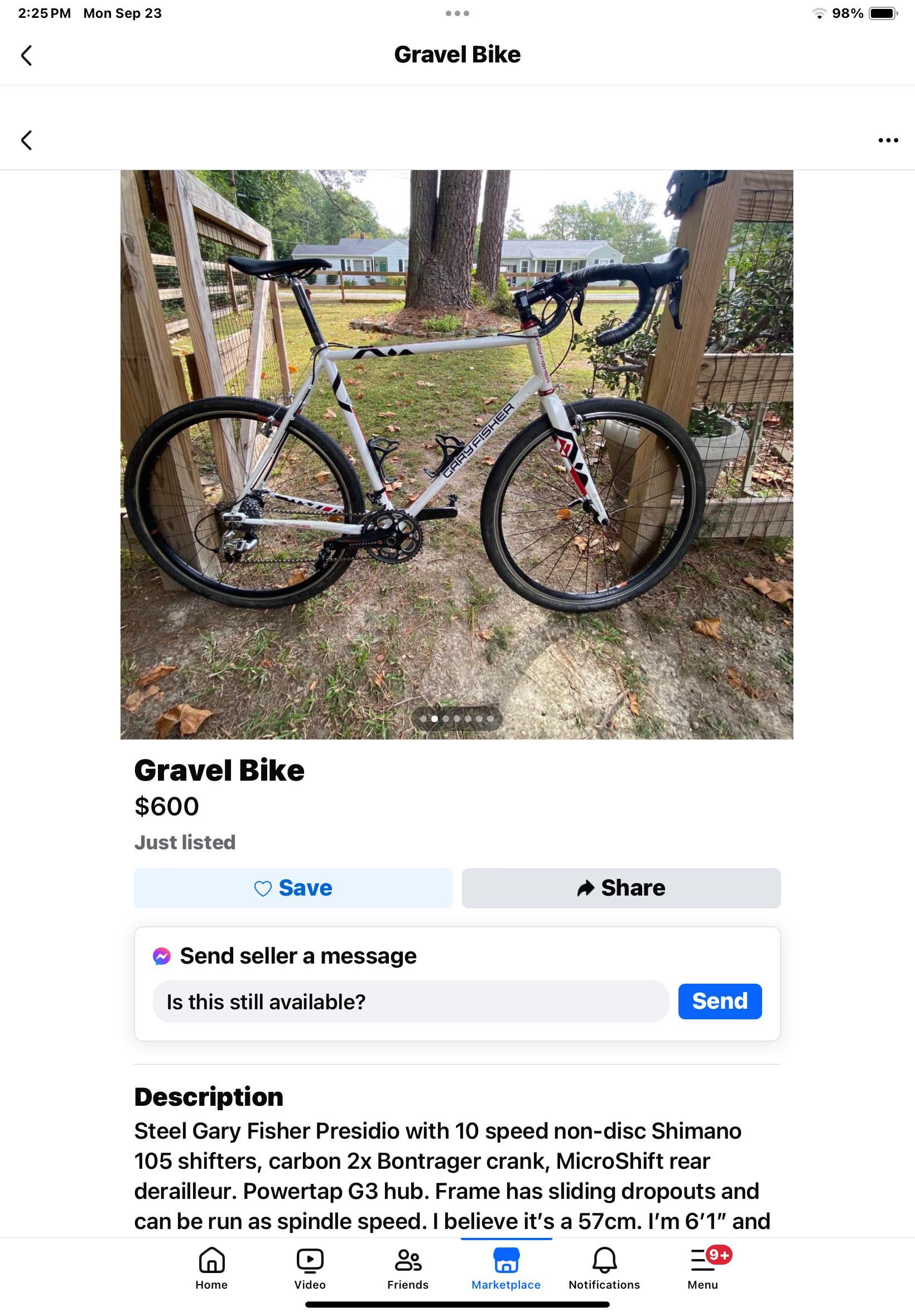The width and height of the screenshot is (915, 1316).
Task: Go to the Home tab
Action: pos(211,1269)
